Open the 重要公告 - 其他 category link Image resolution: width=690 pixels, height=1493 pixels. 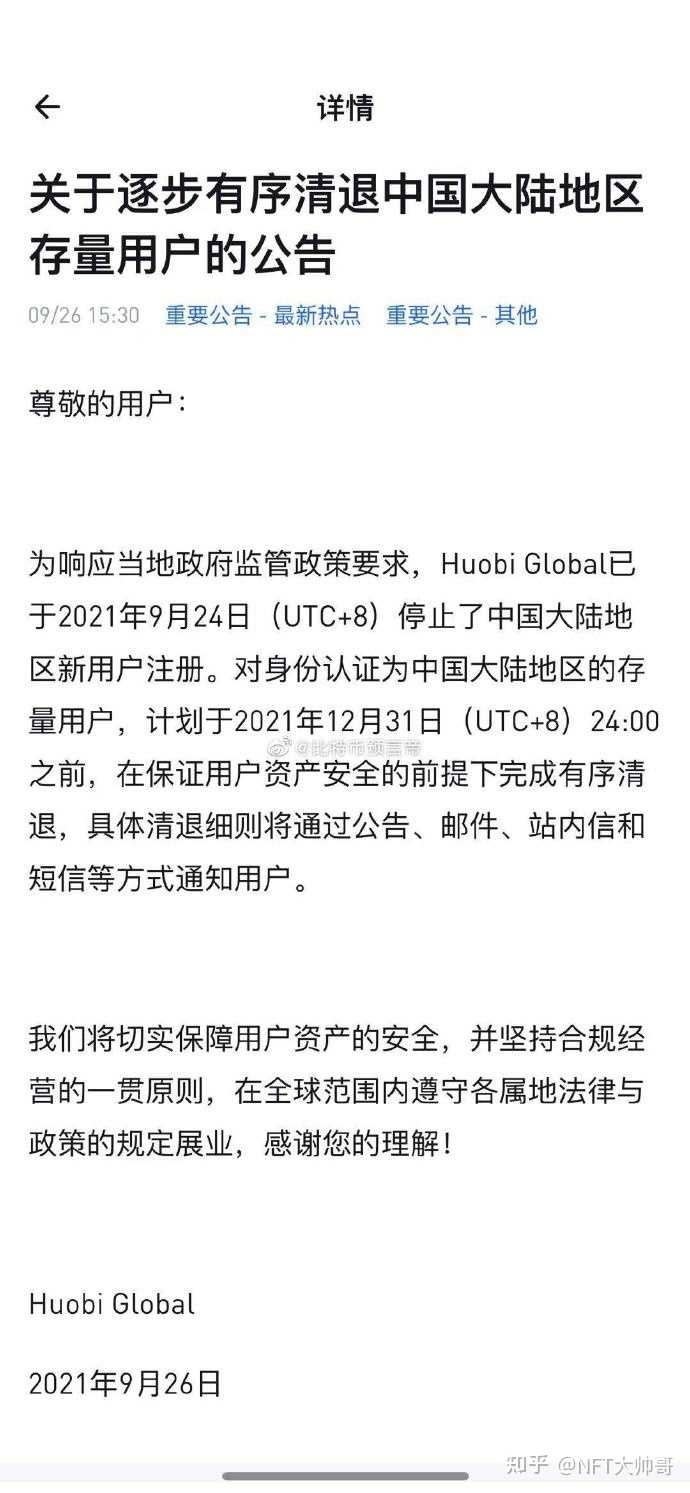(x=462, y=315)
